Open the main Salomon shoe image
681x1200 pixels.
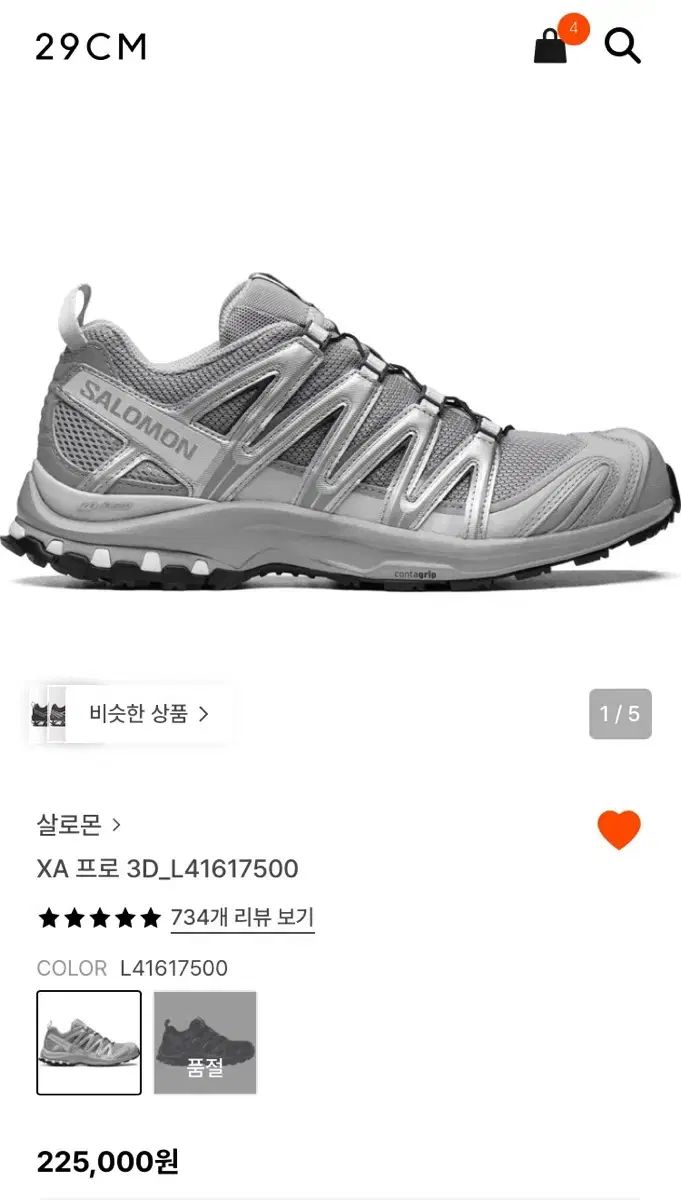tap(340, 430)
